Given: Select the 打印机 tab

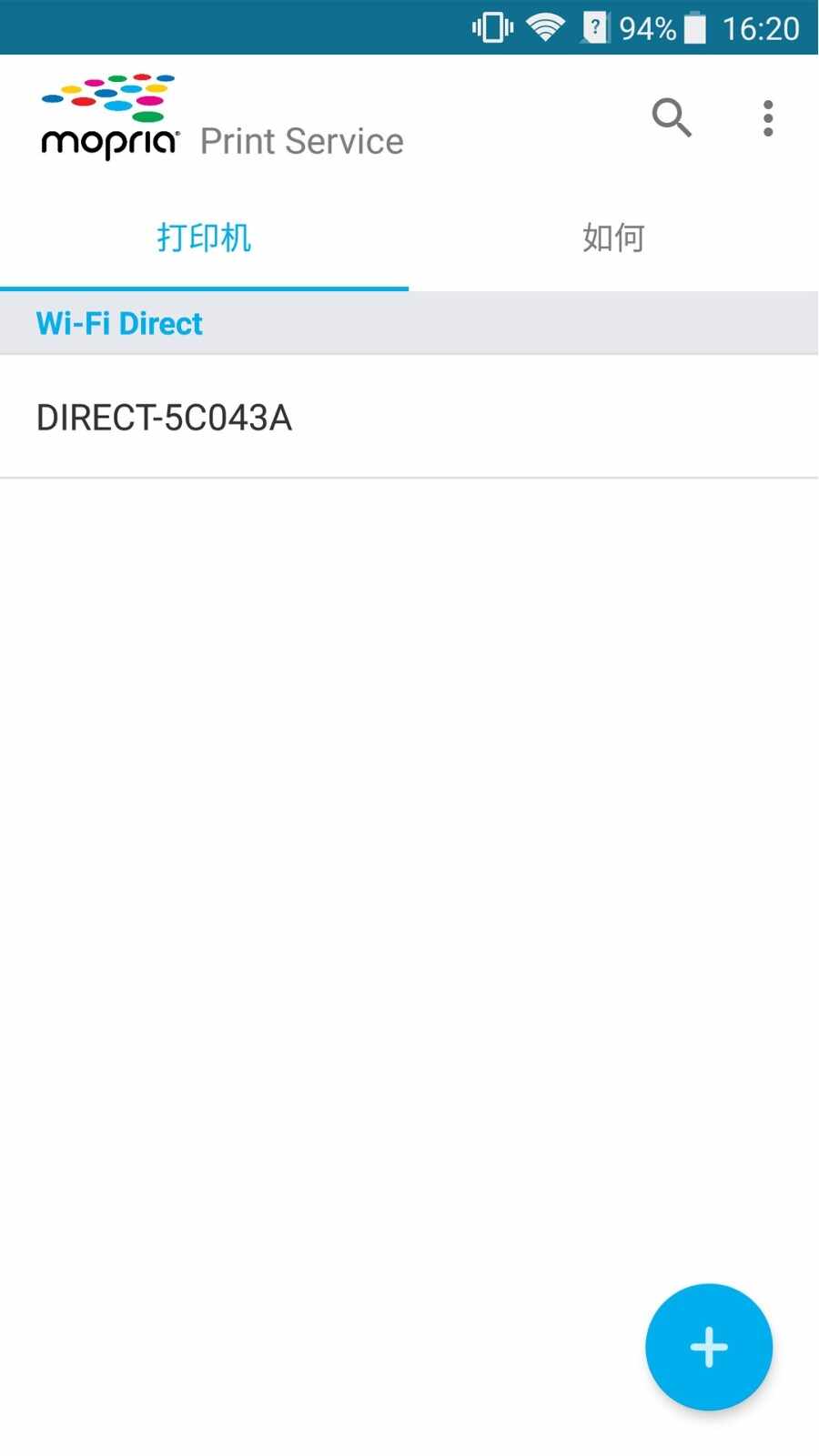Looking at the screenshot, I should (204, 238).
